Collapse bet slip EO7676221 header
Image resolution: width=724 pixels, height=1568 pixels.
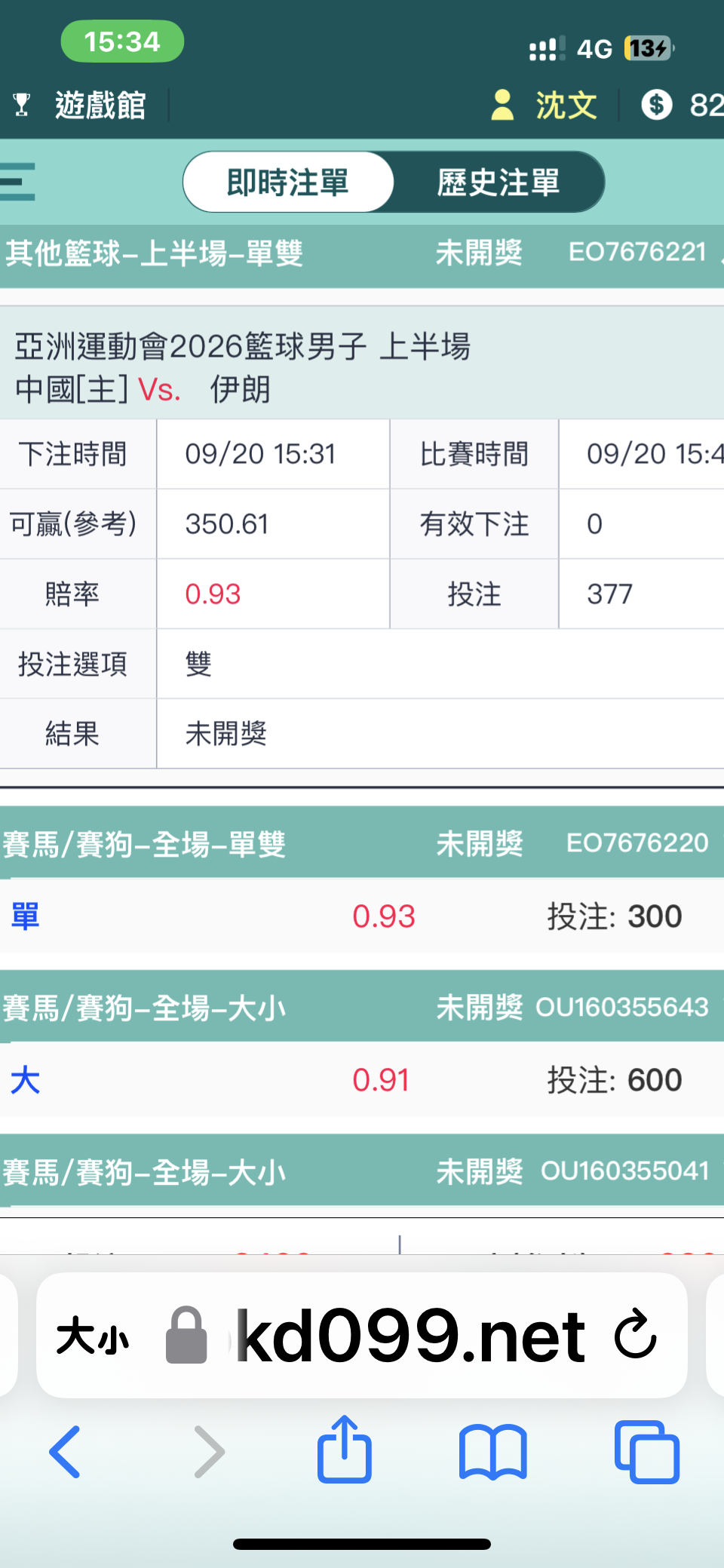click(362, 253)
